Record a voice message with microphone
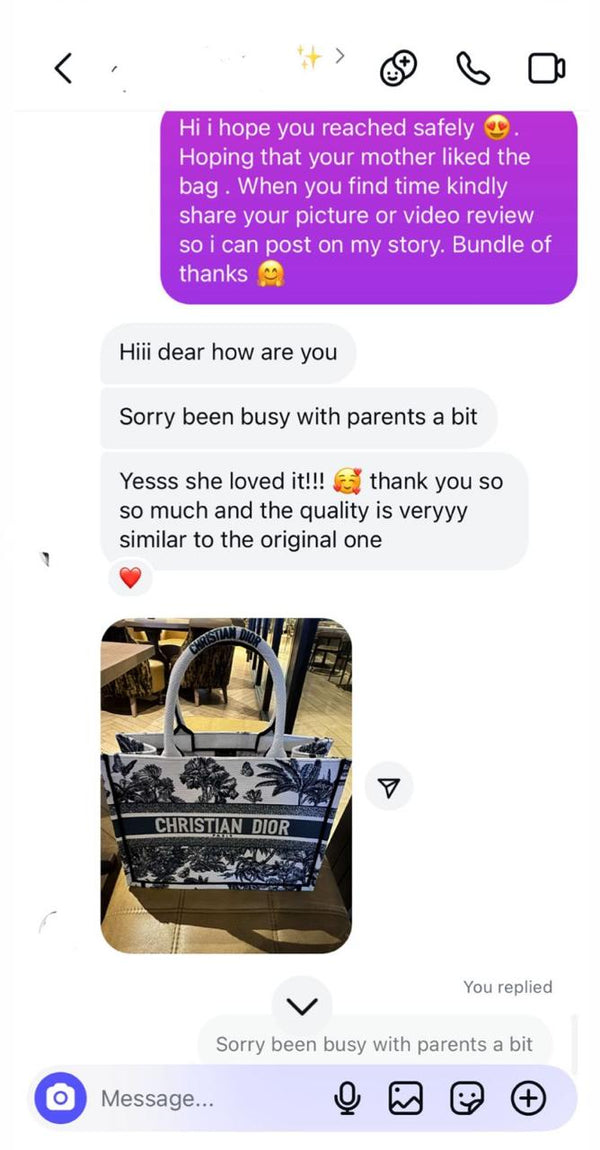 pos(347,1098)
